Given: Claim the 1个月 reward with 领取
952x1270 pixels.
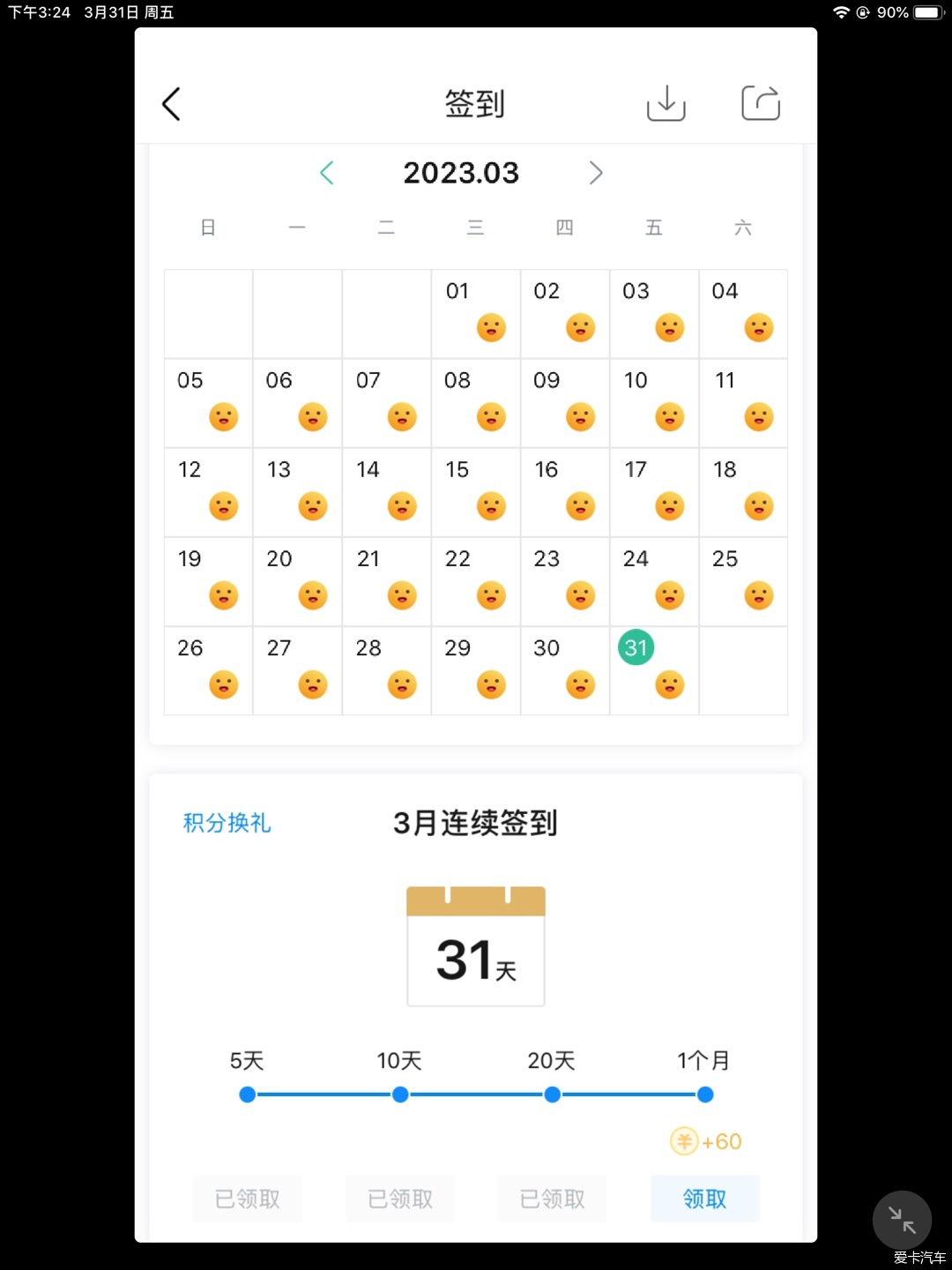Looking at the screenshot, I should (704, 1199).
